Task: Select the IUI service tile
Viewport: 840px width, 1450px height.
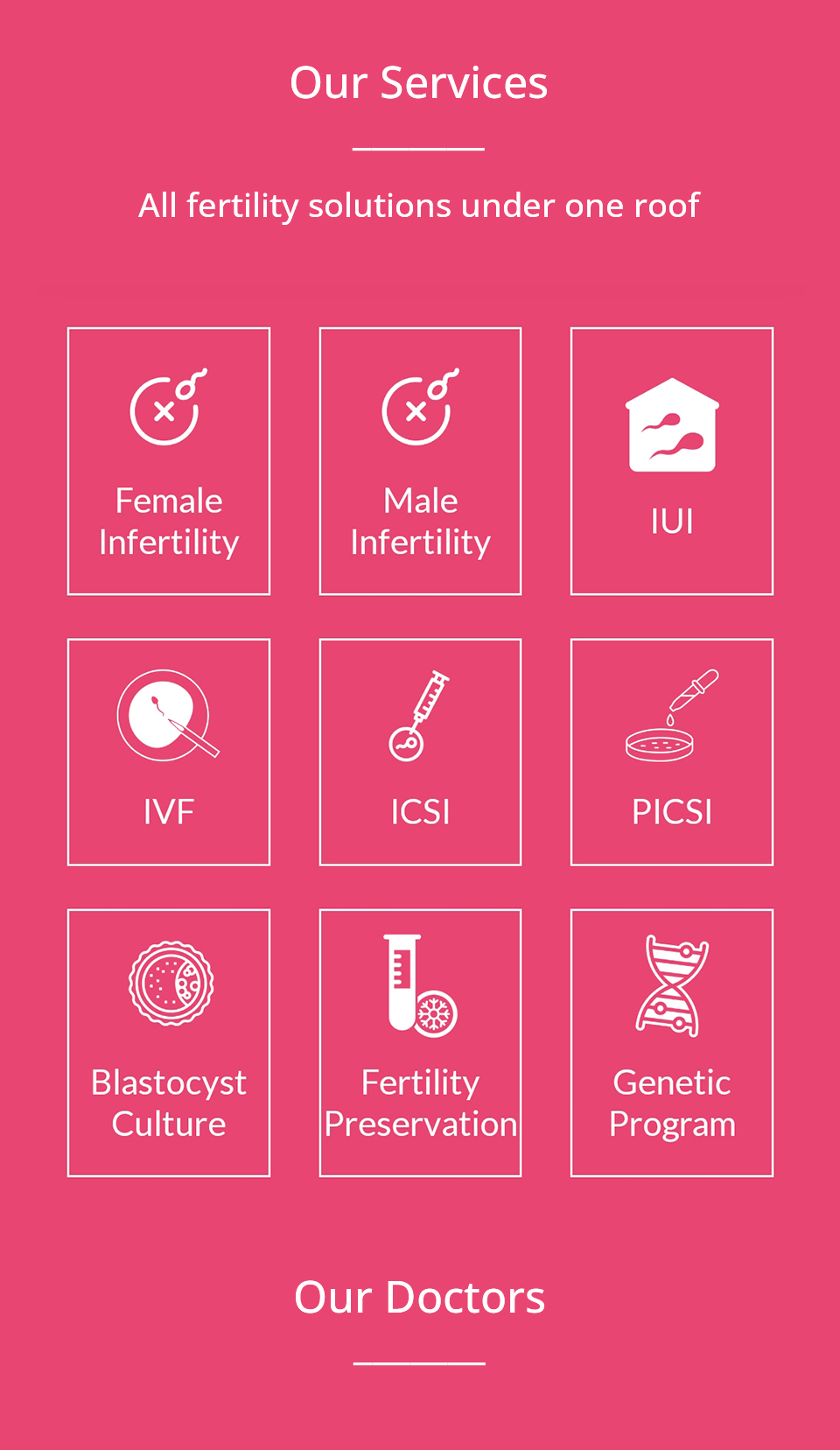Action: click(672, 461)
